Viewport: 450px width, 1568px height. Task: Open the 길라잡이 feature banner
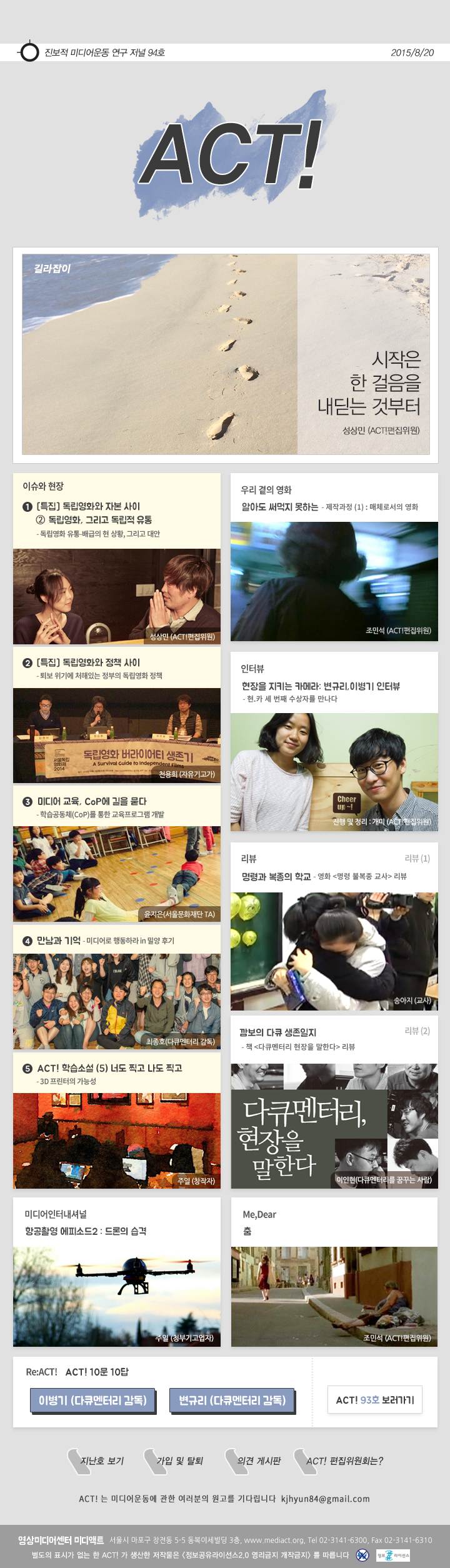(x=226, y=354)
